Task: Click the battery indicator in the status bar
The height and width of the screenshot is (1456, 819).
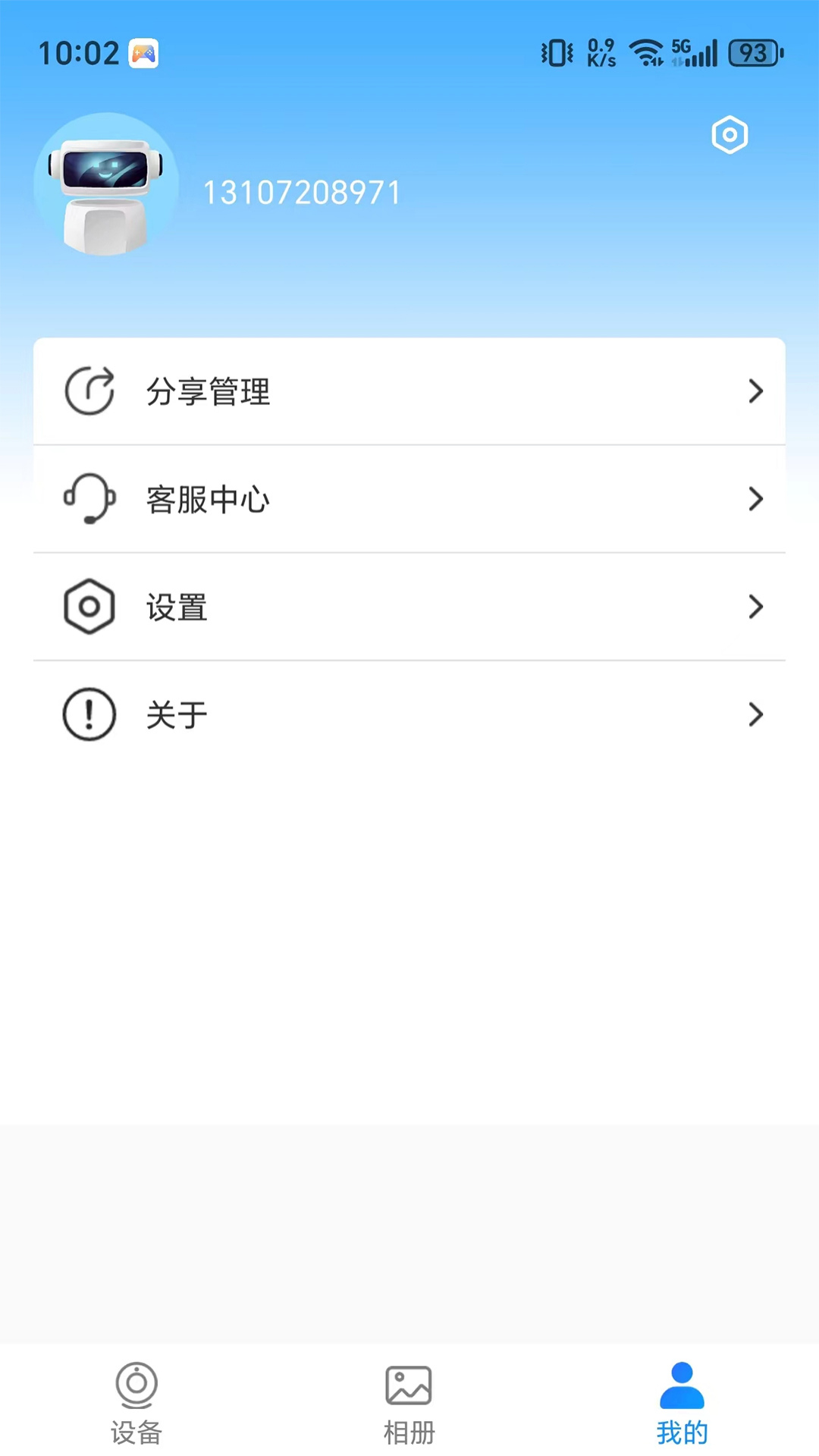Action: click(753, 52)
